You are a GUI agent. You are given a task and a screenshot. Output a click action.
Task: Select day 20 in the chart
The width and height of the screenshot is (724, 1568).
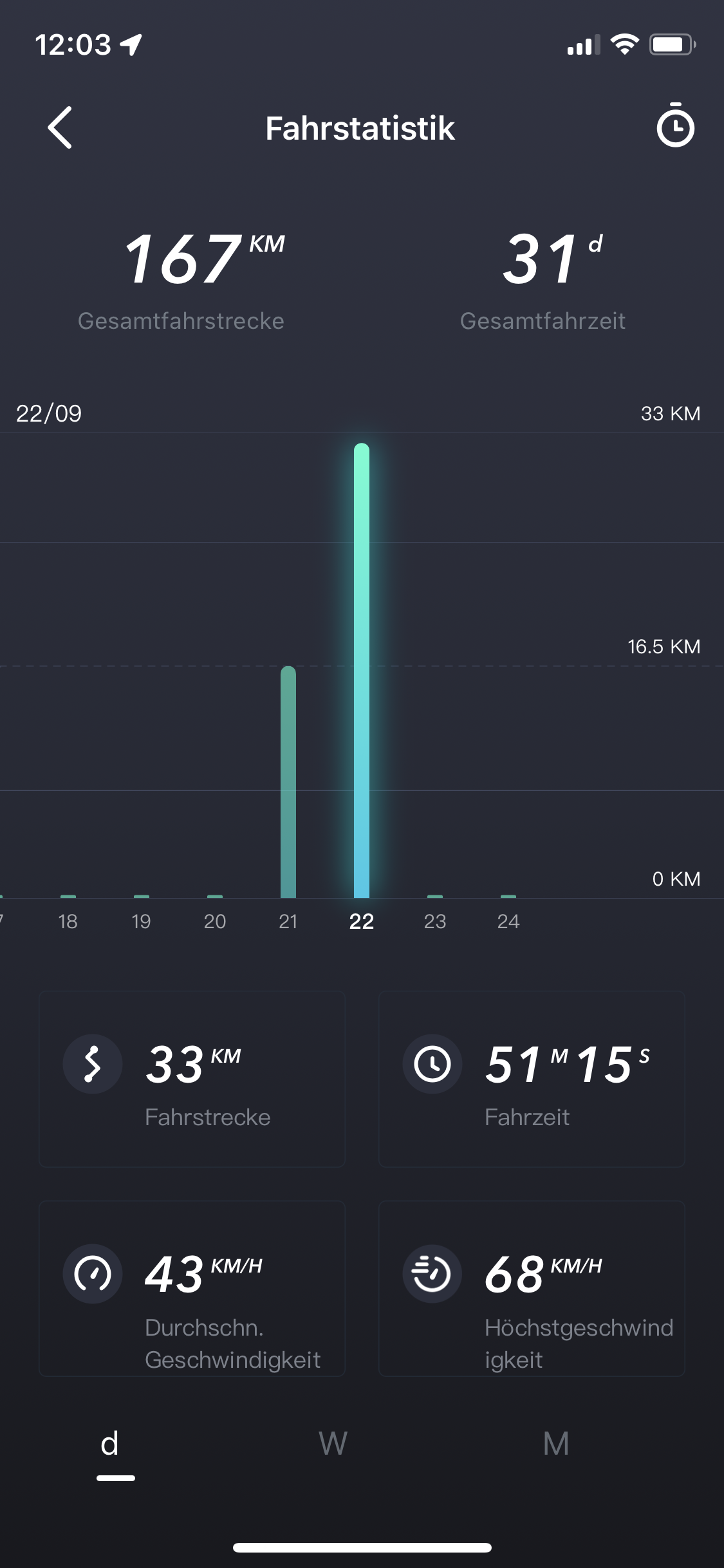(214, 920)
